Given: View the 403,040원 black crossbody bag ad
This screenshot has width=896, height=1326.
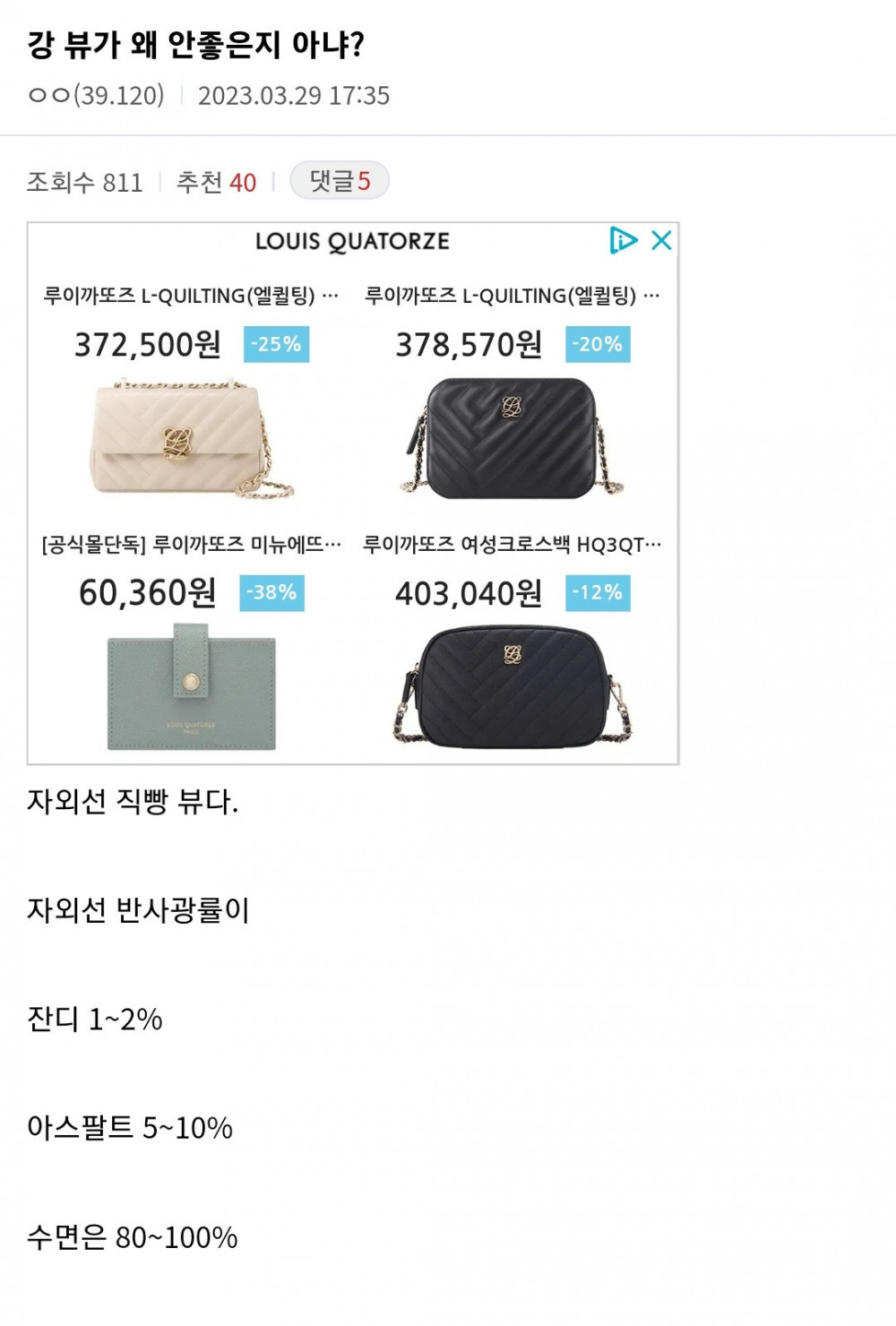Looking at the screenshot, I should pos(511,685).
